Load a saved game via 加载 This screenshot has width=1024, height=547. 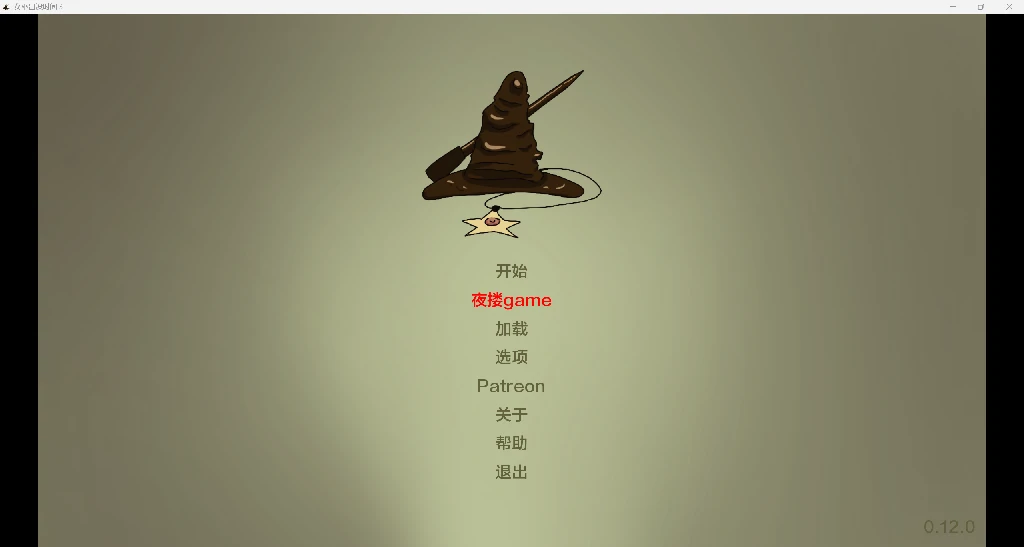point(511,328)
